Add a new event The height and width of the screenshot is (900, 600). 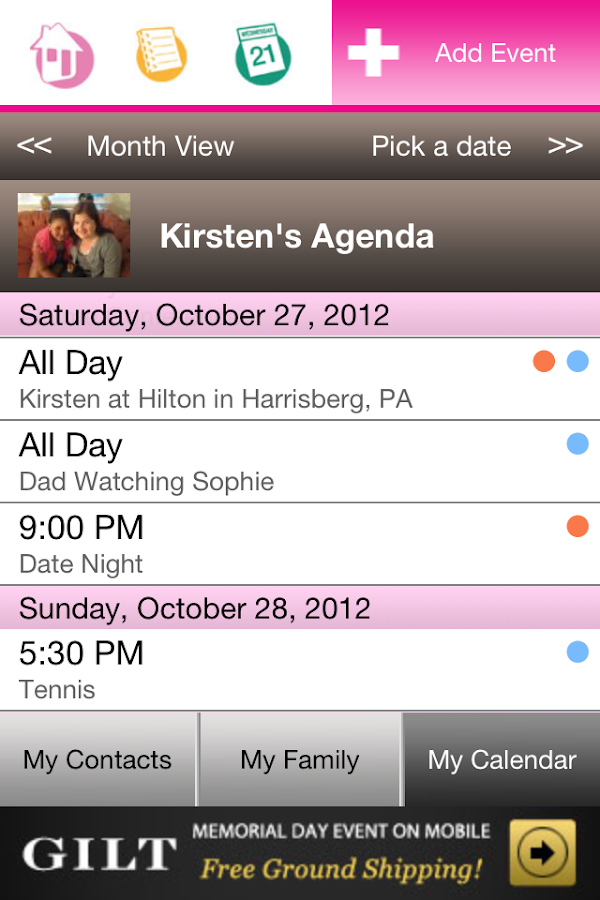point(466,53)
